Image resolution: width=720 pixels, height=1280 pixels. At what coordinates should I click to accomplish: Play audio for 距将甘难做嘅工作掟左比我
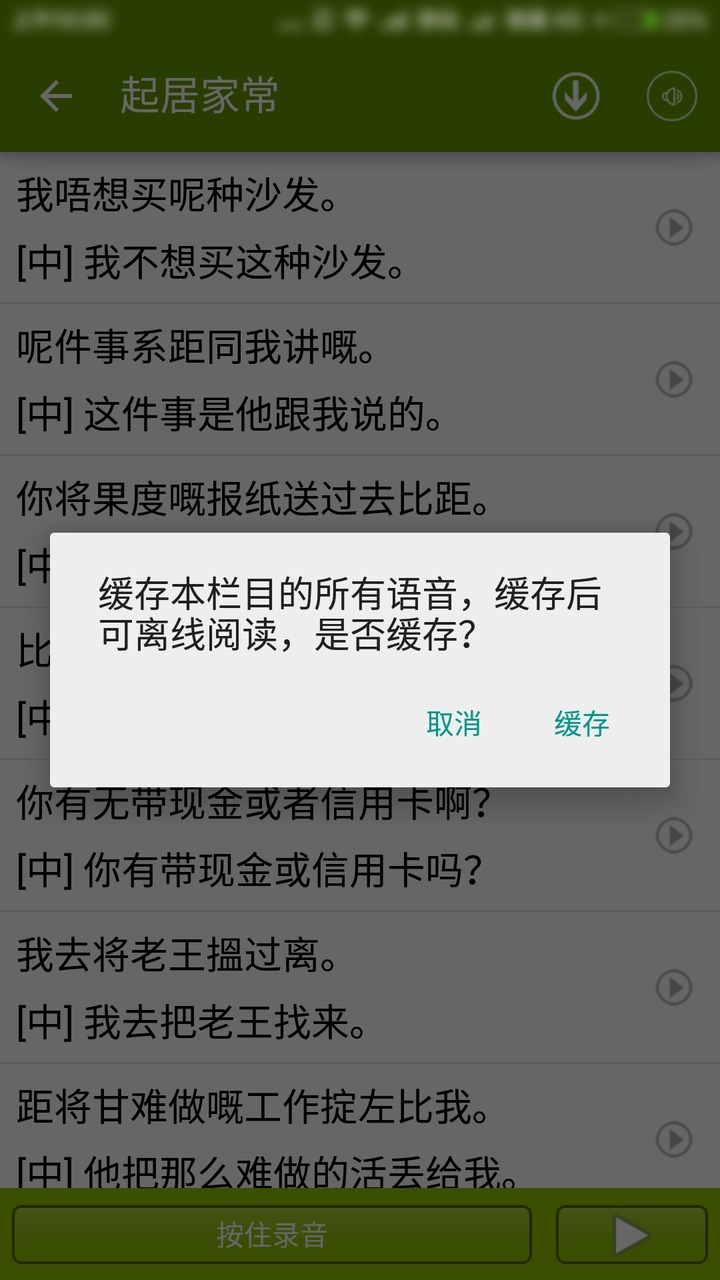(674, 1138)
